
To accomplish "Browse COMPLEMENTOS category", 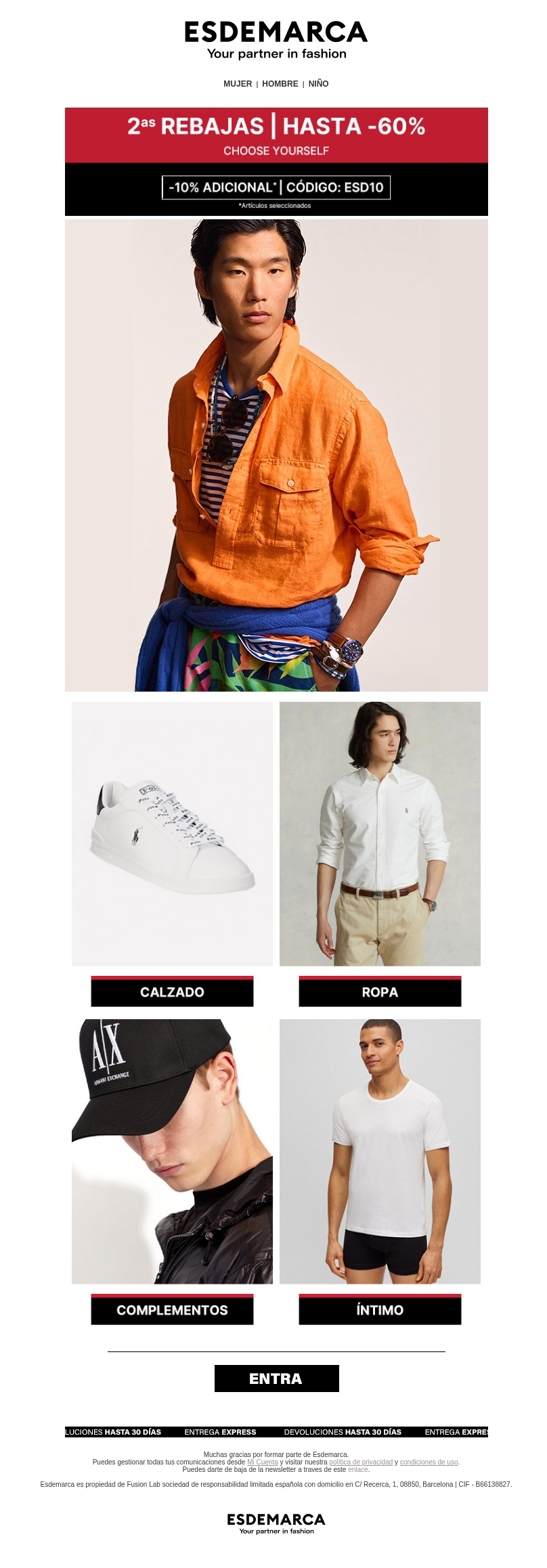I will tap(172, 1309).
